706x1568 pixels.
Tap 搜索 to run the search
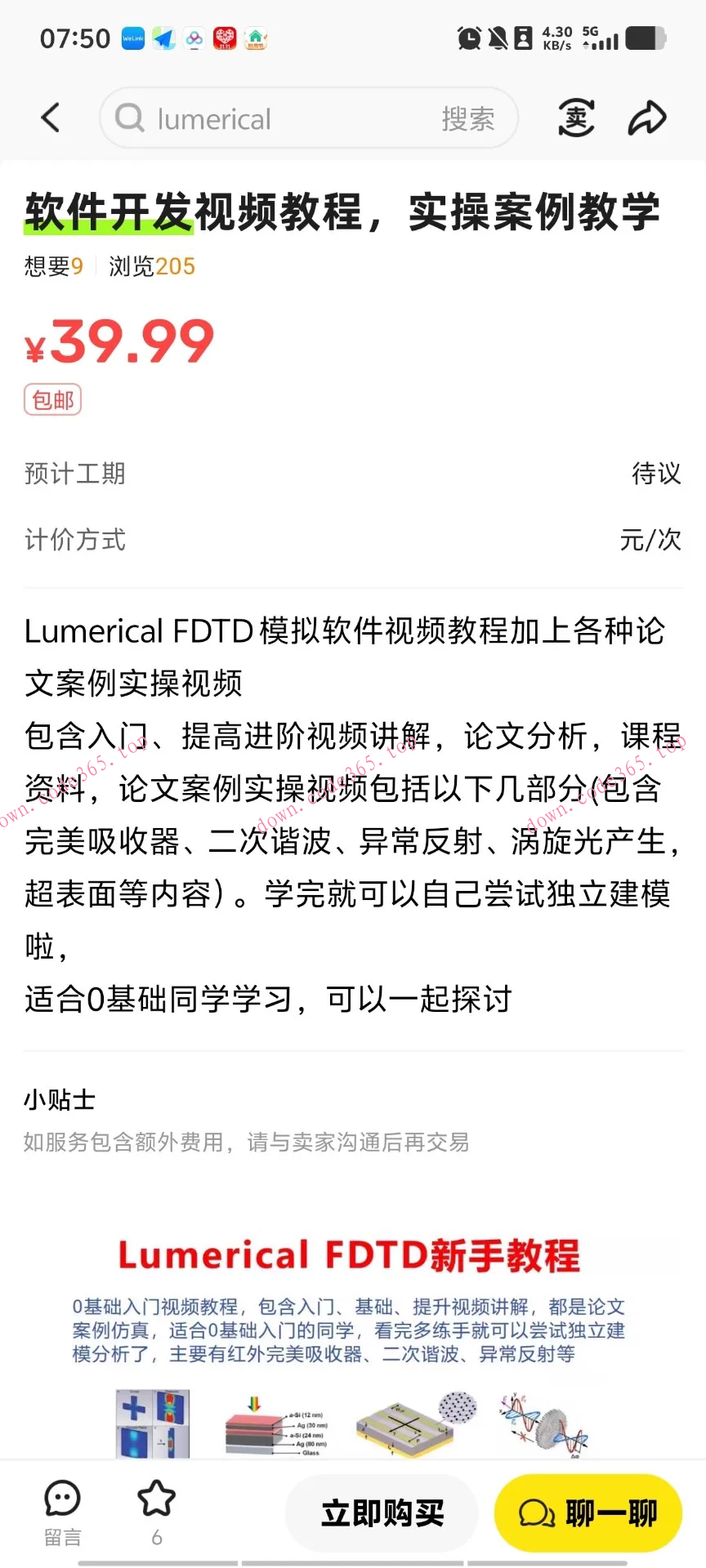pyautogui.click(x=470, y=118)
